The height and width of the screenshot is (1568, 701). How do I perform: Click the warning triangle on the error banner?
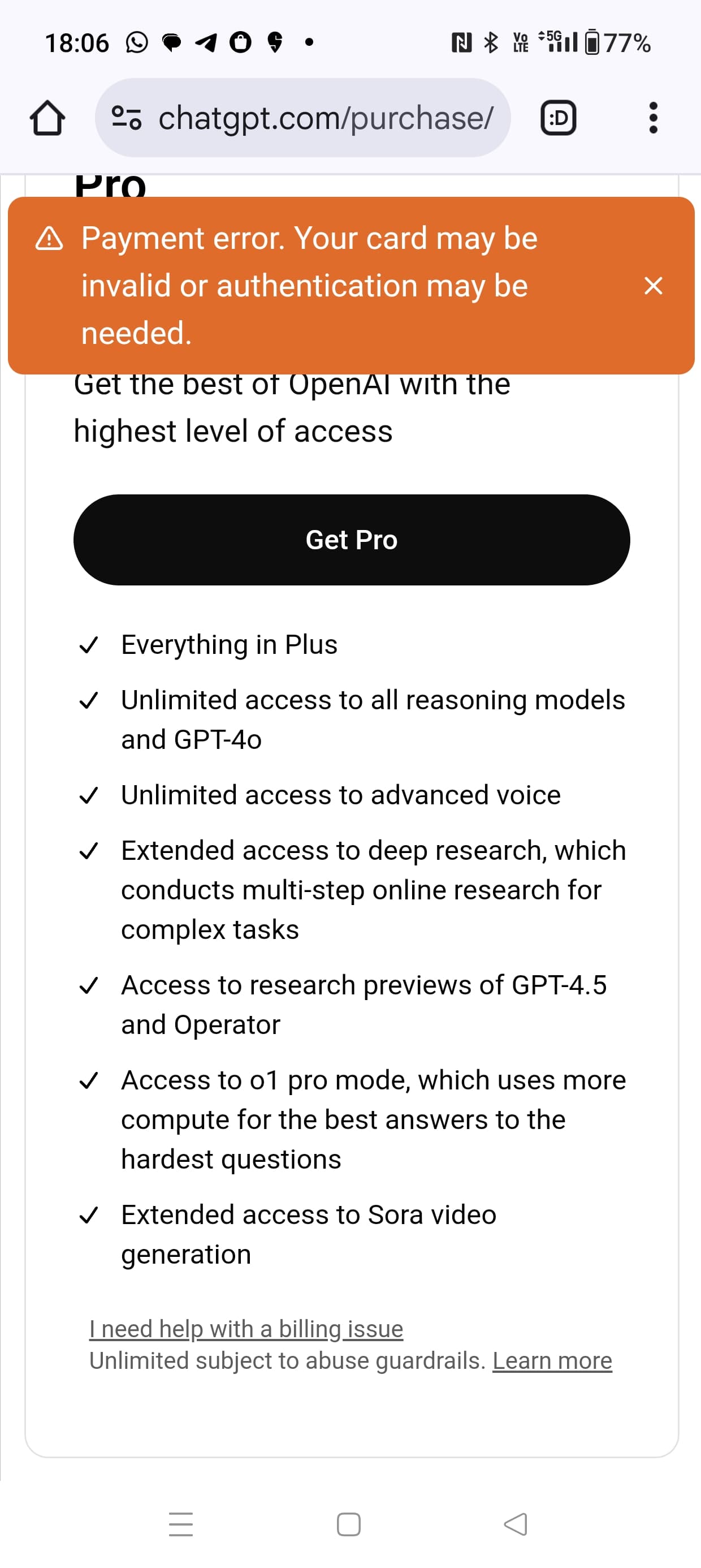50,240
